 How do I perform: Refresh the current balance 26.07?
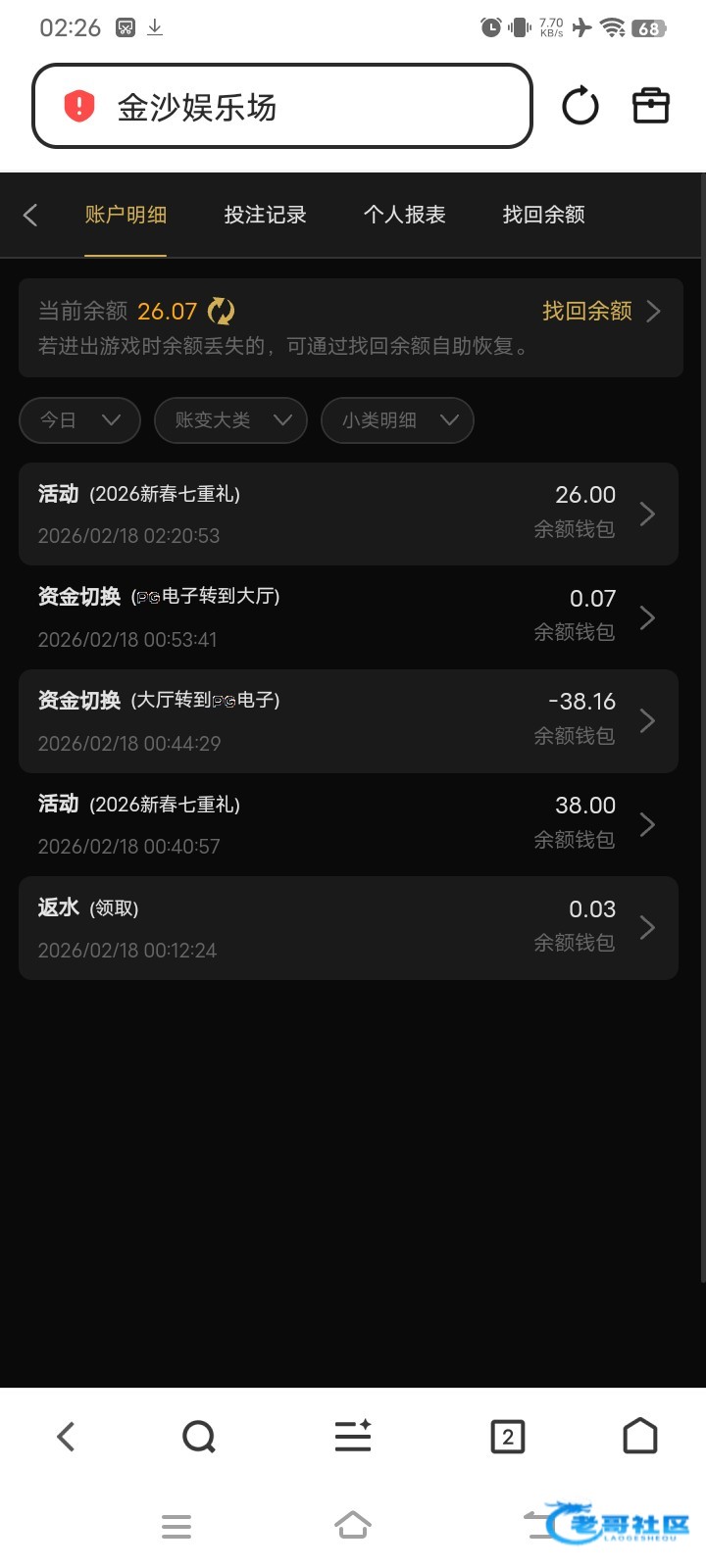222,312
